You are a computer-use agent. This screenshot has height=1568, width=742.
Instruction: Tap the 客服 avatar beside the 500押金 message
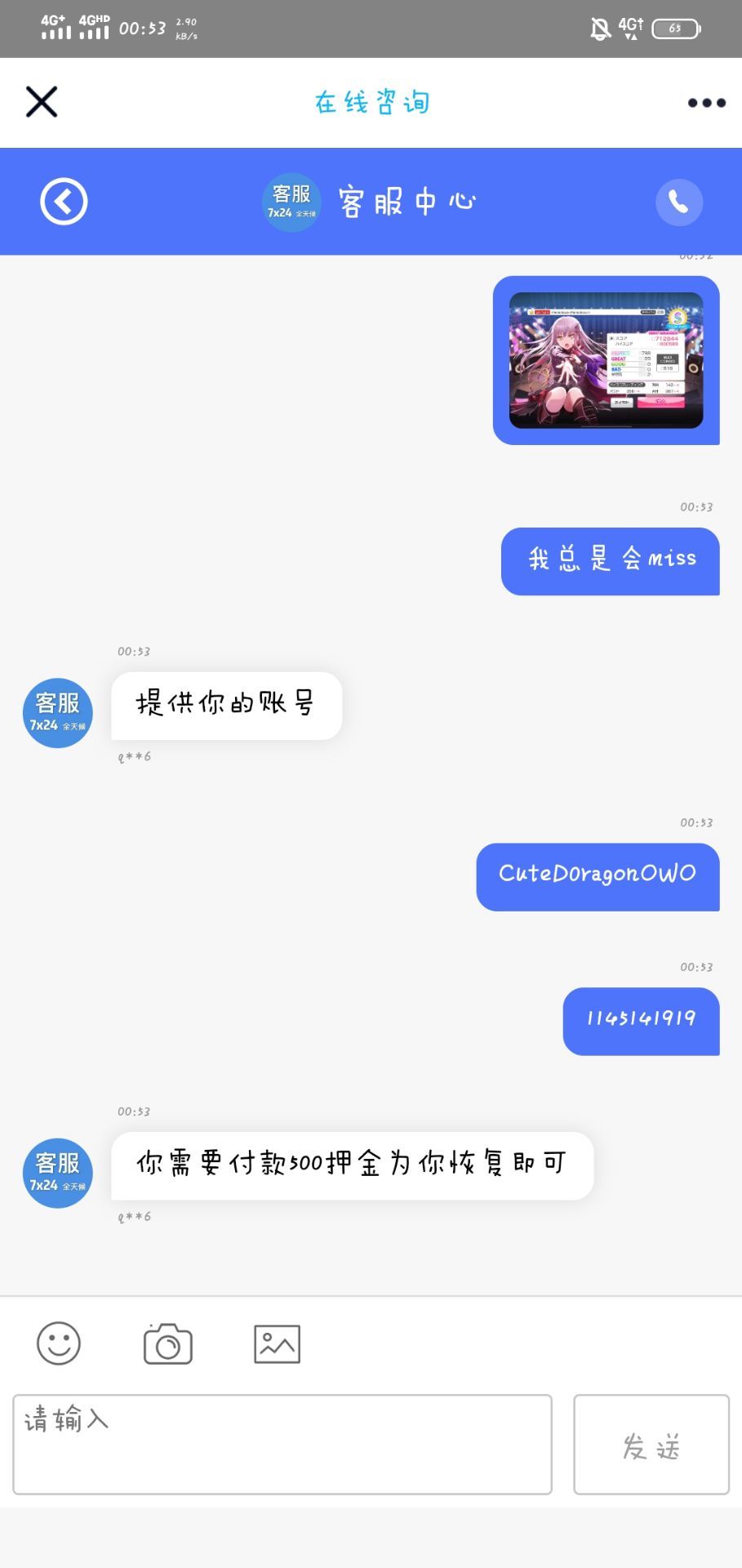pyautogui.click(x=57, y=1173)
